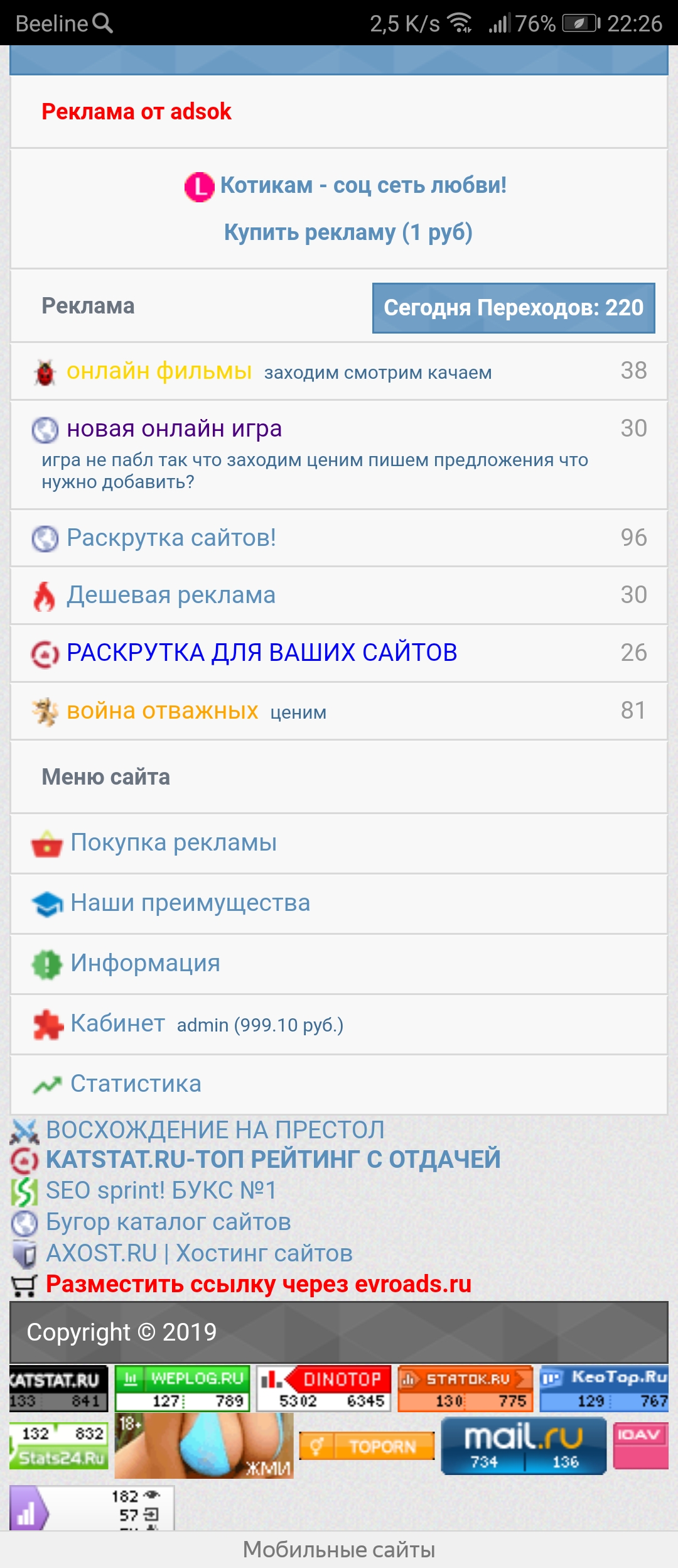Open Раскрутка сайтов! ad row
Image resolution: width=678 pixels, height=1568 pixels.
pyautogui.click(x=171, y=538)
